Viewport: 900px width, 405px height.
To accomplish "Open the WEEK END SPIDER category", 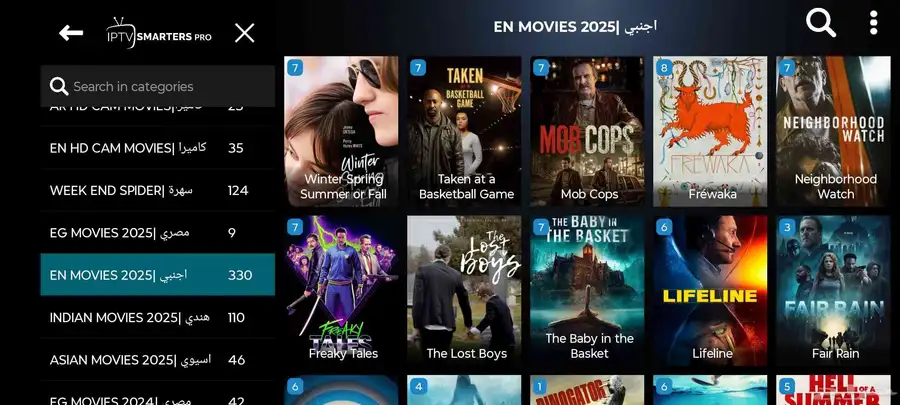I will (157, 190).
